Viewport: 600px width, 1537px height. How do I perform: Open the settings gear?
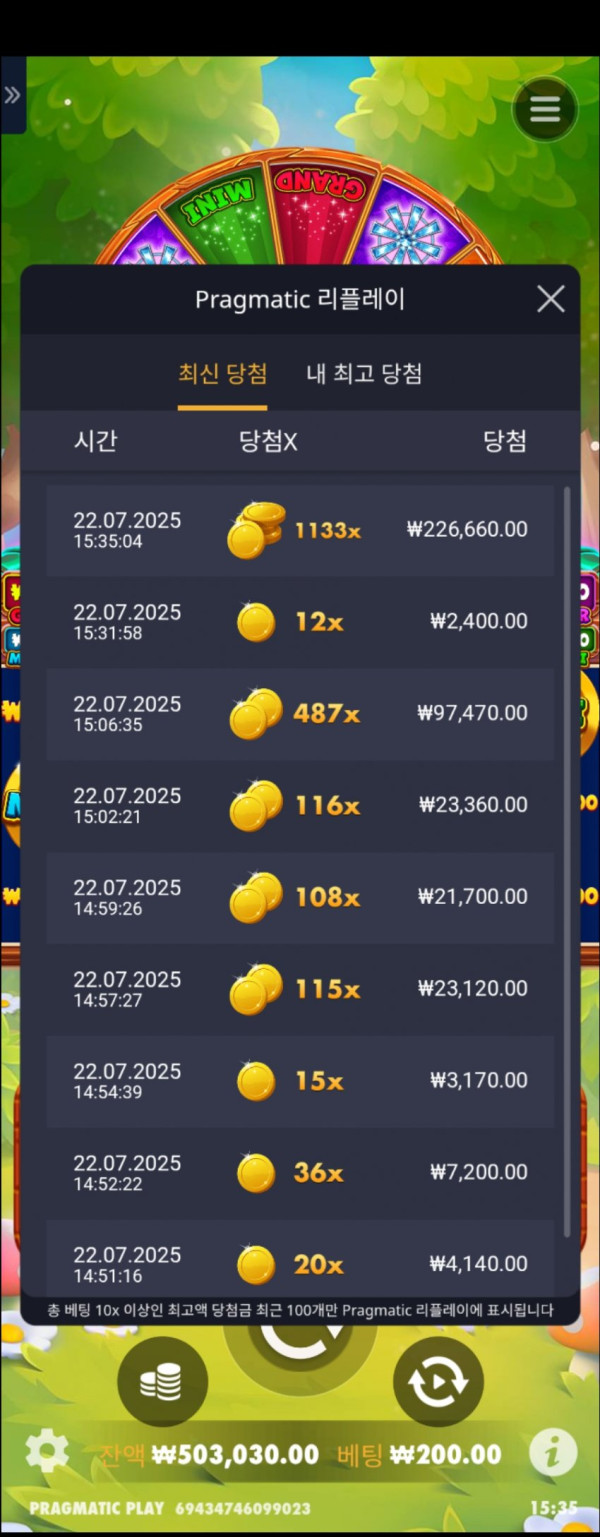(x=47, y=1451)
